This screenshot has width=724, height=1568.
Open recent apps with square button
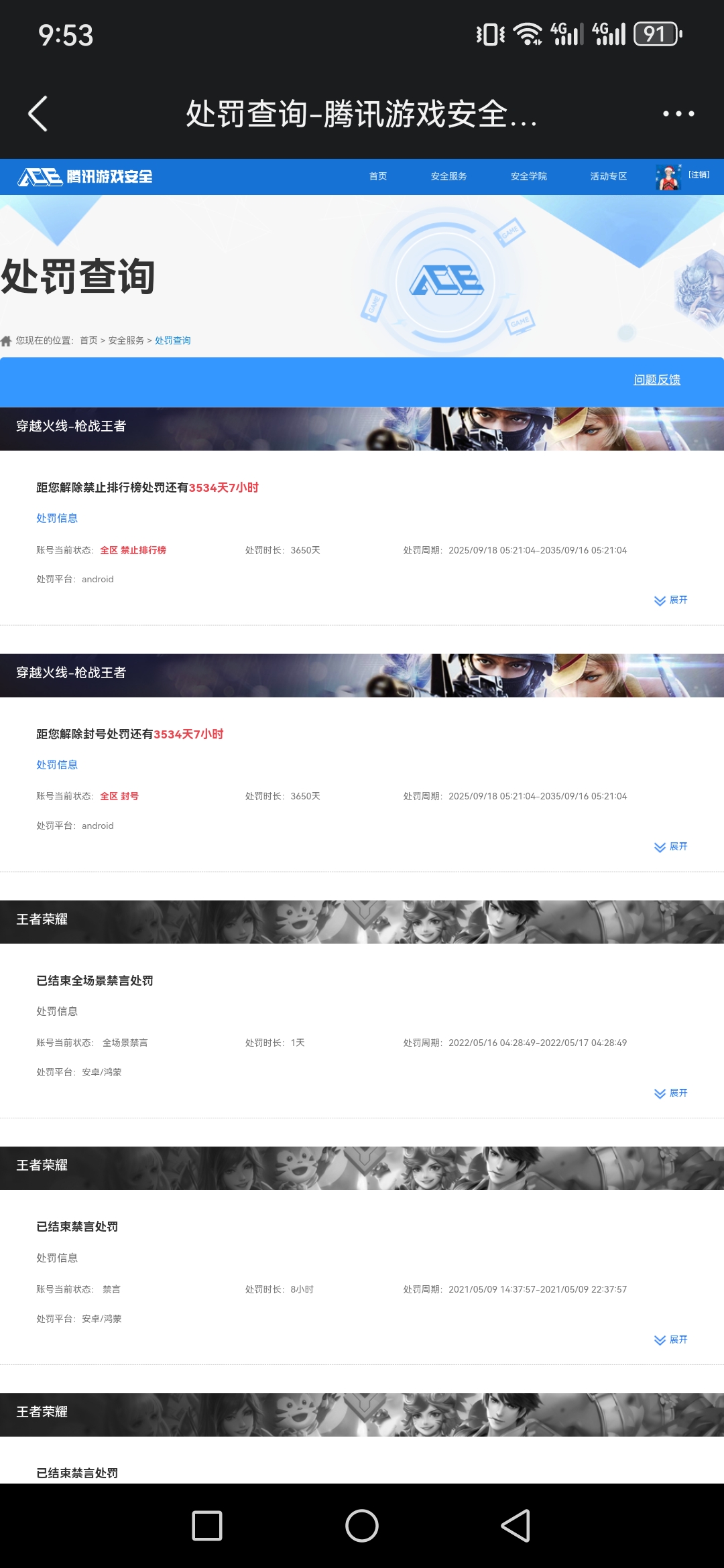[x=207, y=1526]
